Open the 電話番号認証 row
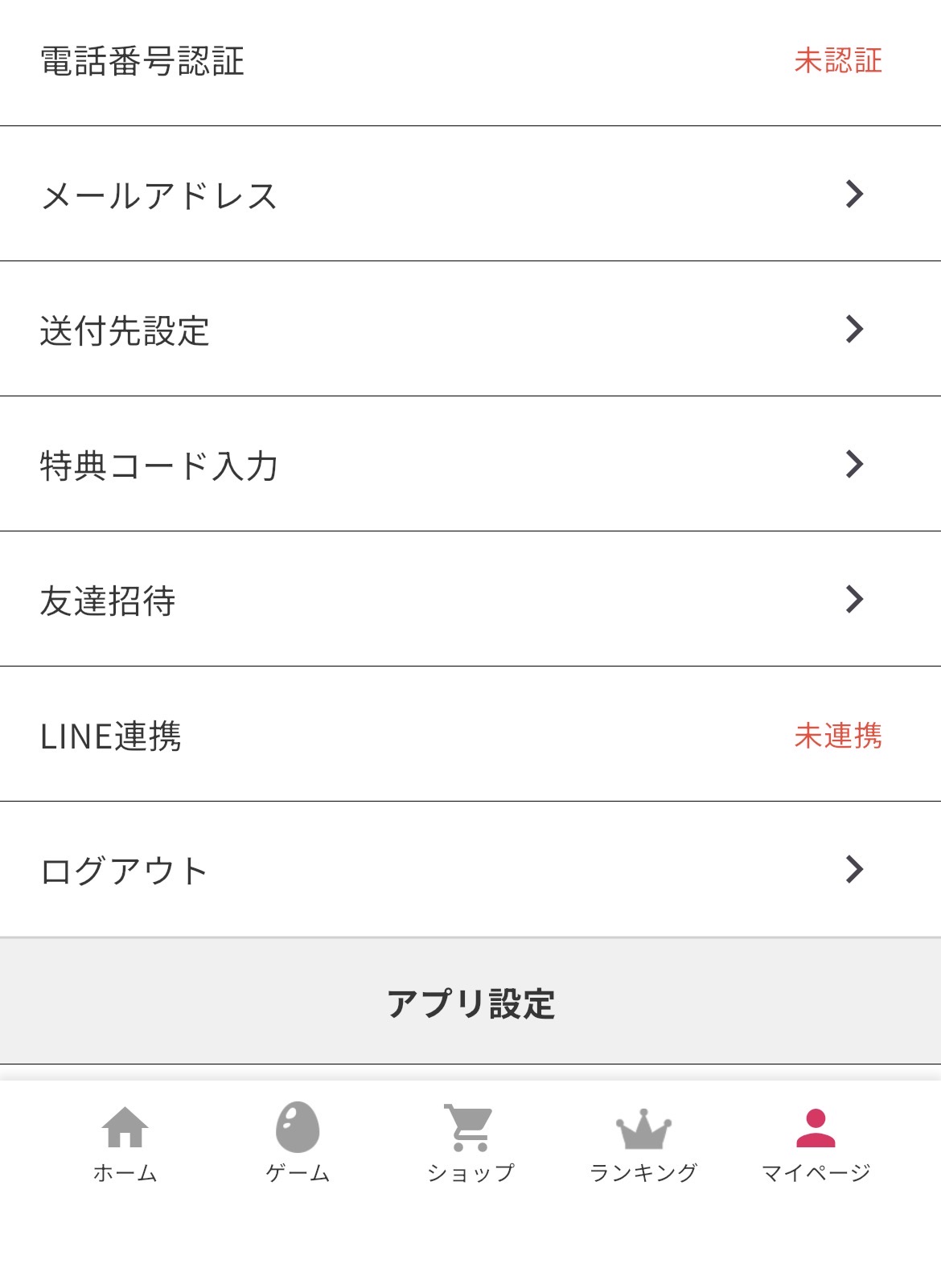Screen dimensions: 941x1288 [x=470, y=62]
